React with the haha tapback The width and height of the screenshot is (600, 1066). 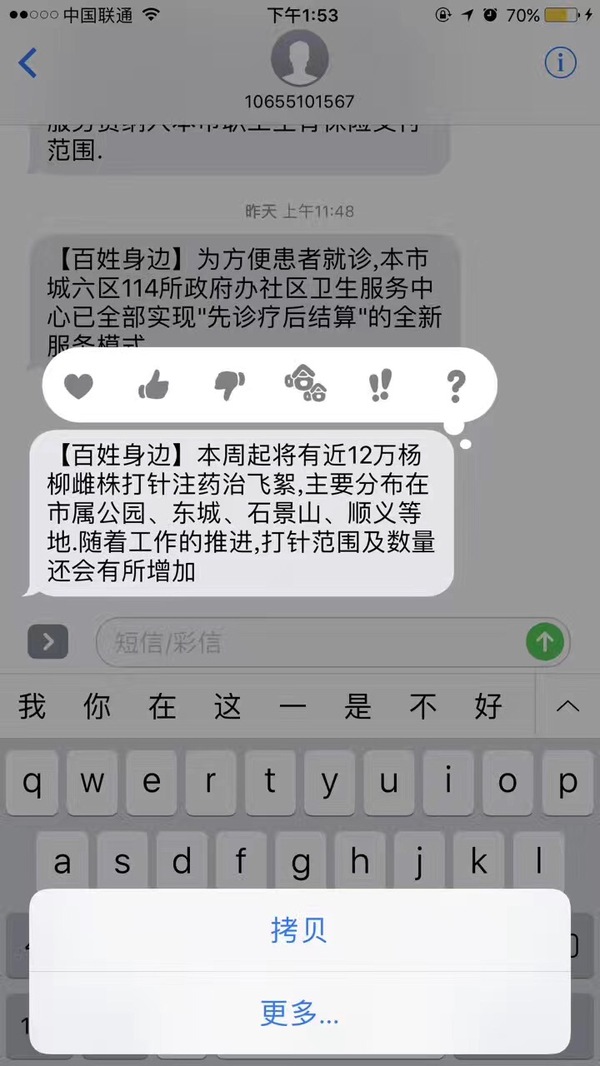(305, 385)
